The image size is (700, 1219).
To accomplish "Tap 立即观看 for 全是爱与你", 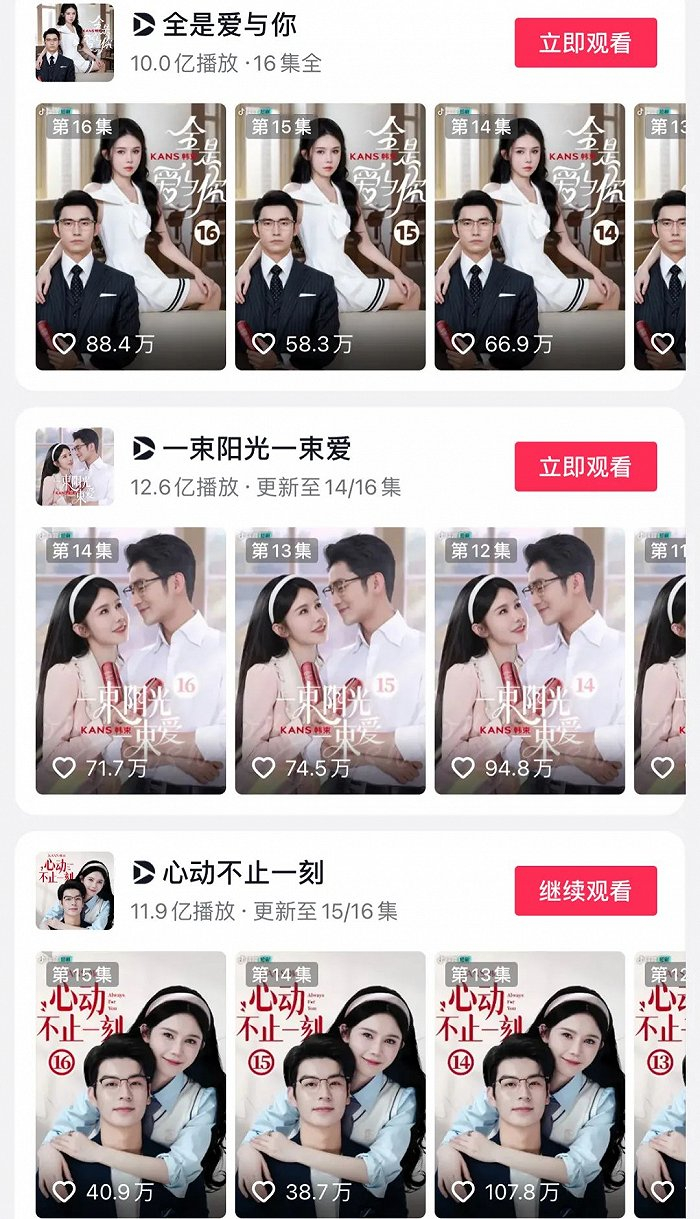I will [x=585, y=43].
